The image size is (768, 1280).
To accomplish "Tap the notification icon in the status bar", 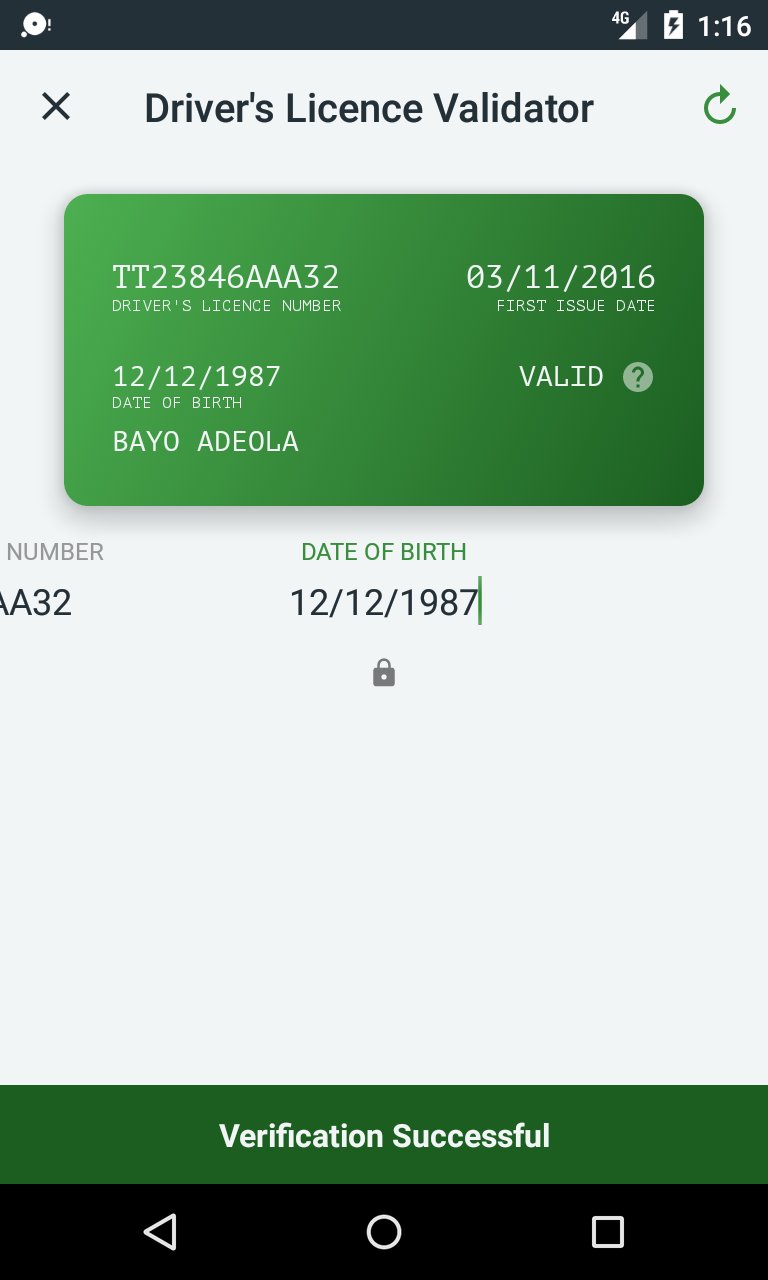I will point(35,25).
